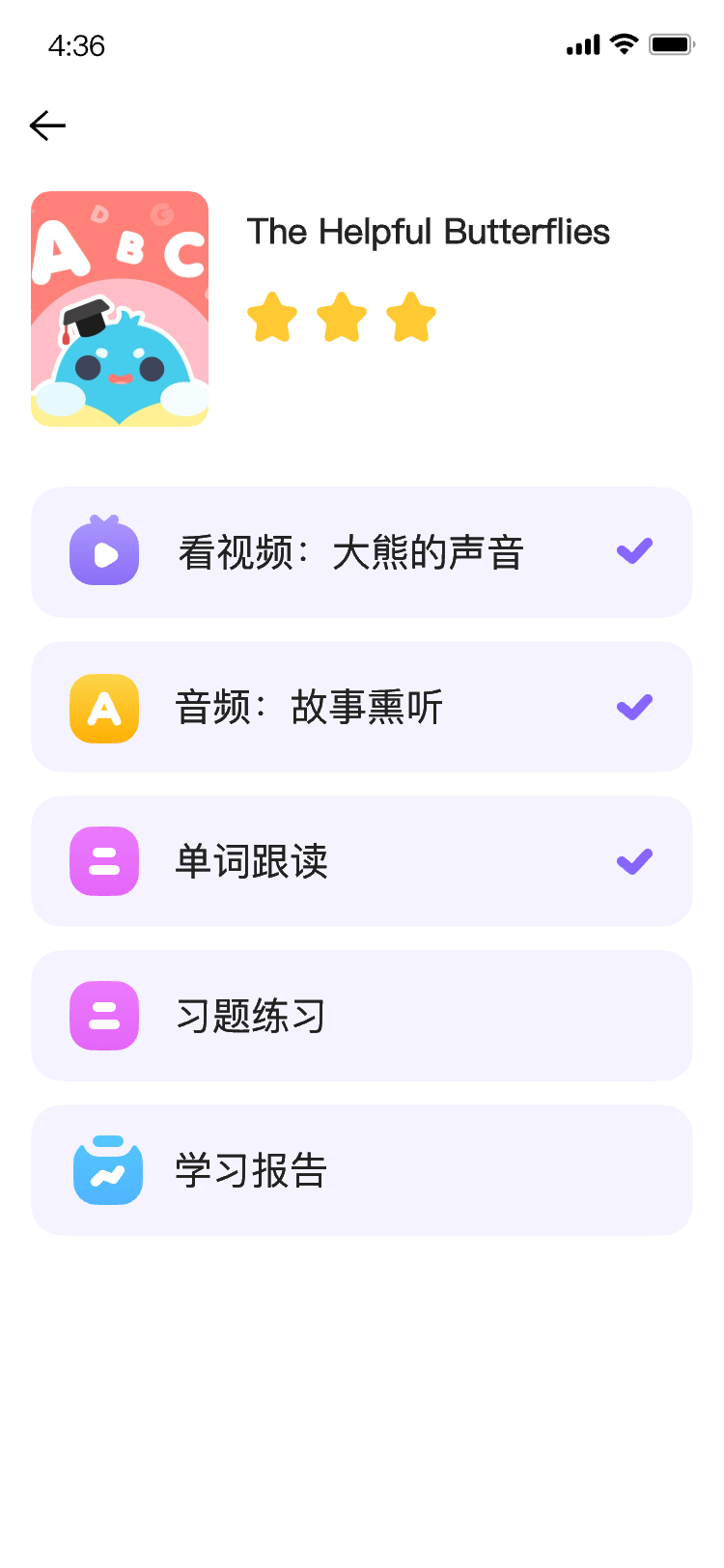Select the video lesson 看视频：大熊的声音
The height and width of the screenshot is (1568, 724).
pyautogui.click(x=362, y=551)
